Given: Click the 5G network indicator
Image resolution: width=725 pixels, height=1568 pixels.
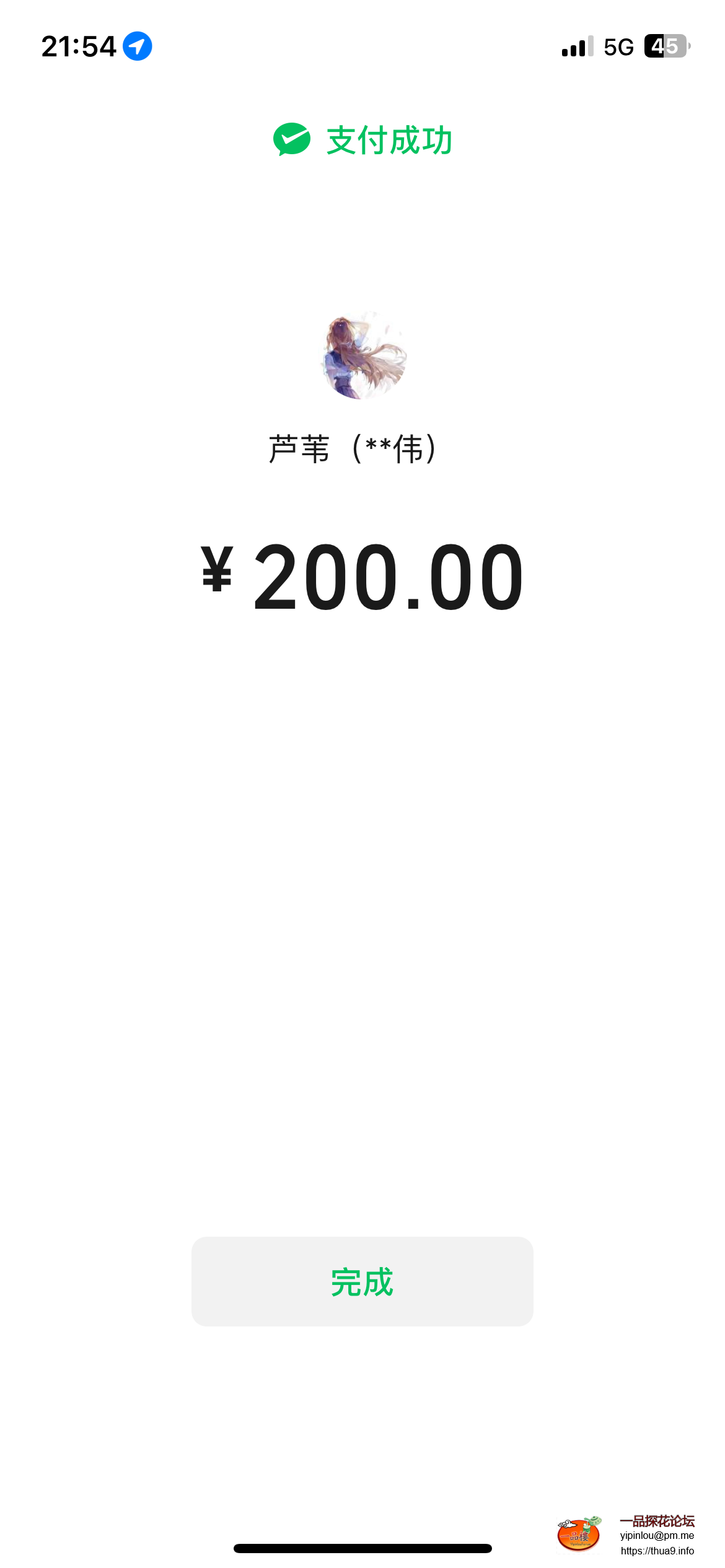Looking at the screenshot, I should click(618, 45).
